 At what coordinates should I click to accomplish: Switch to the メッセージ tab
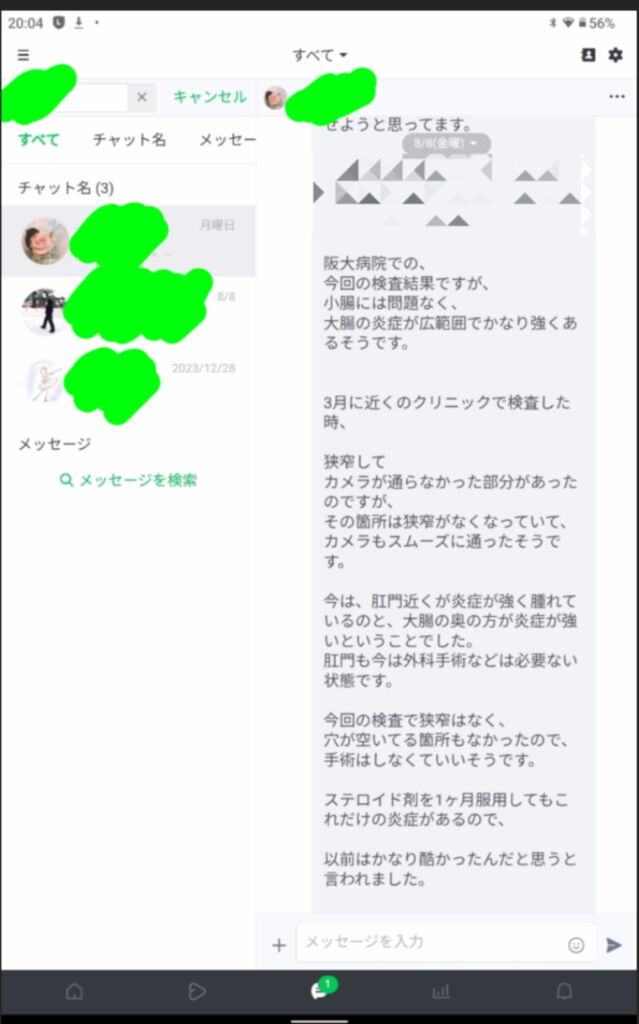tap(228, 140)
